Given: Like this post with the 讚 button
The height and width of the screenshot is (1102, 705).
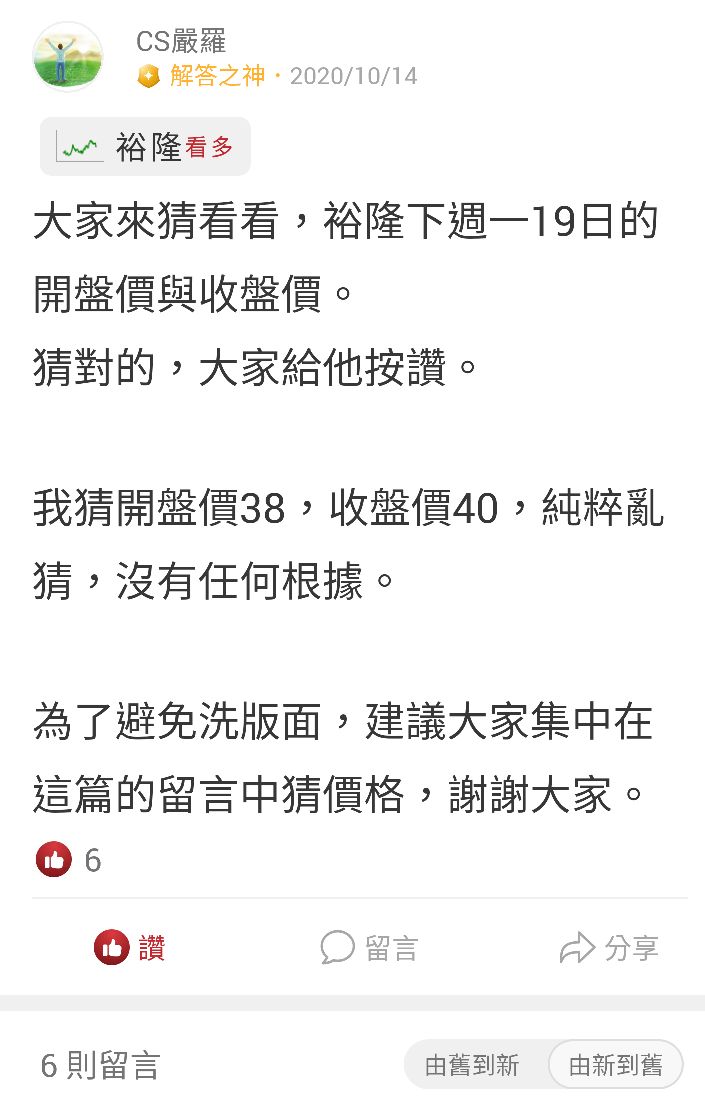Looking at the screenshot, I should click(x=130, y=947).
